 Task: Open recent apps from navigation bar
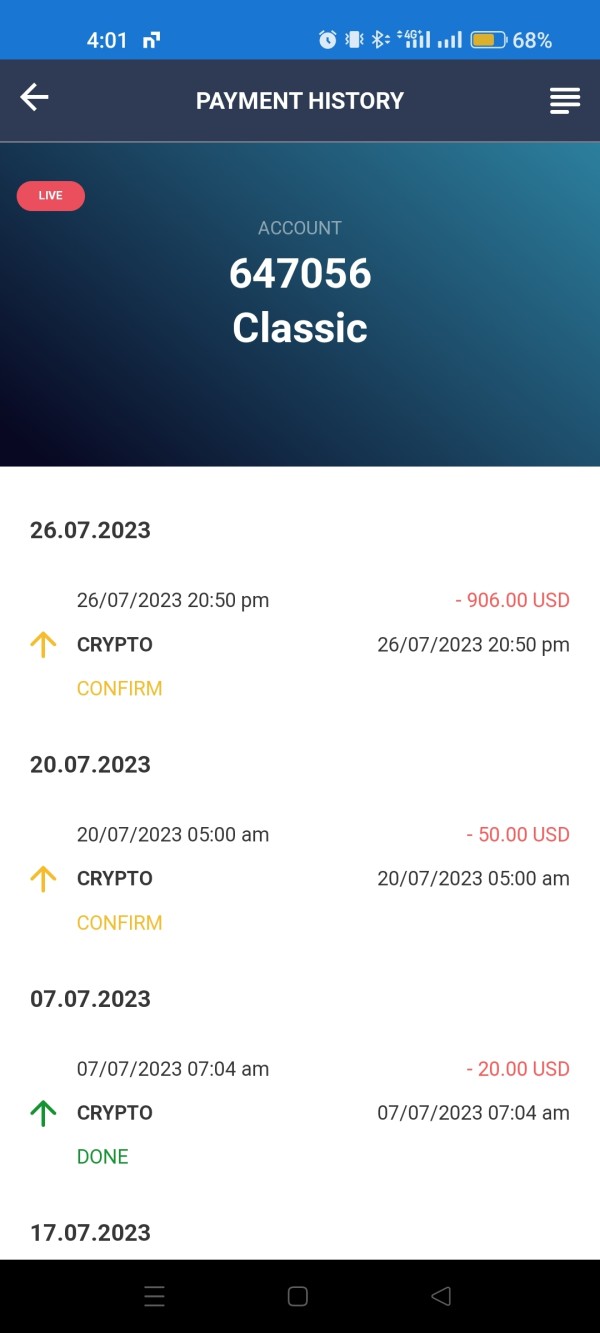tap(154, 1296)
